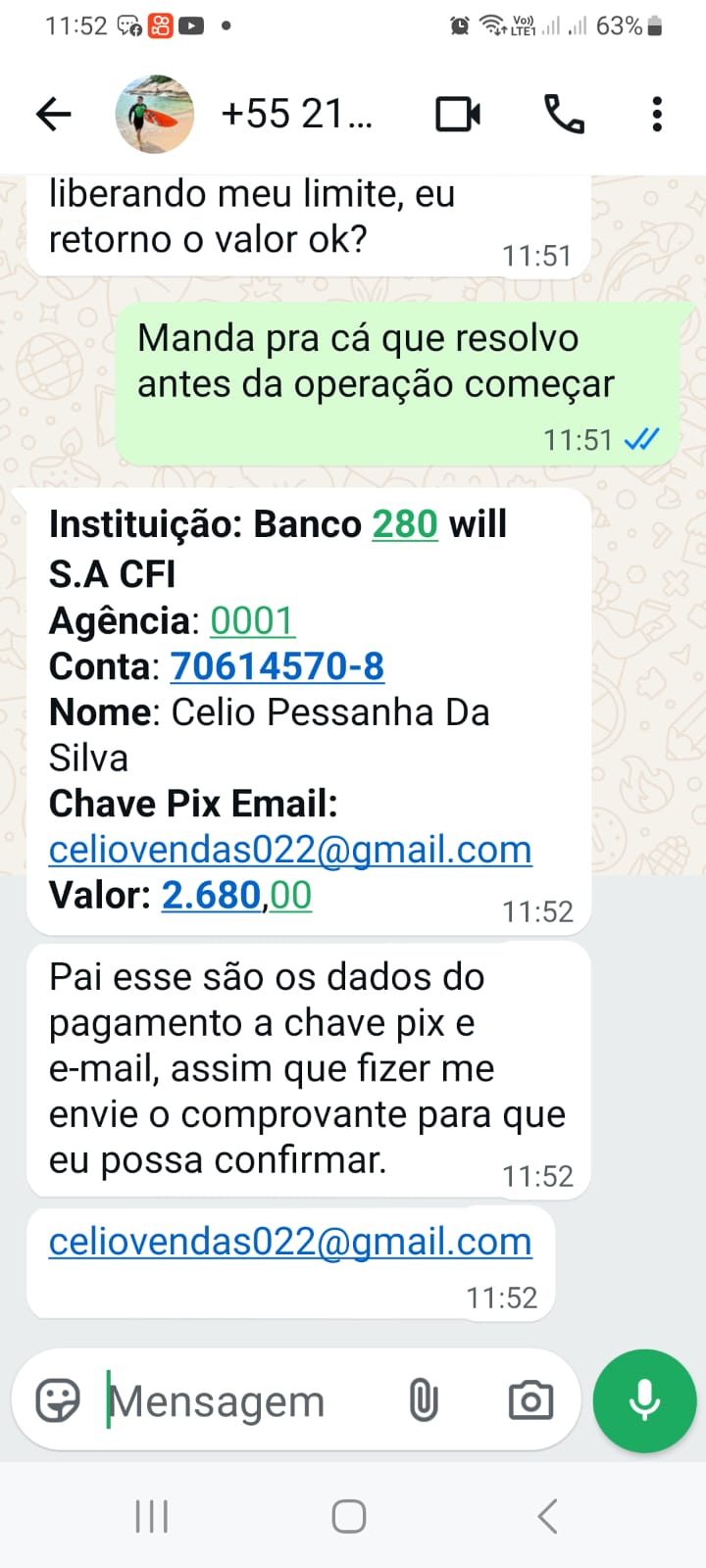Open the camera to send a photo

click(x=530, y=1400)
